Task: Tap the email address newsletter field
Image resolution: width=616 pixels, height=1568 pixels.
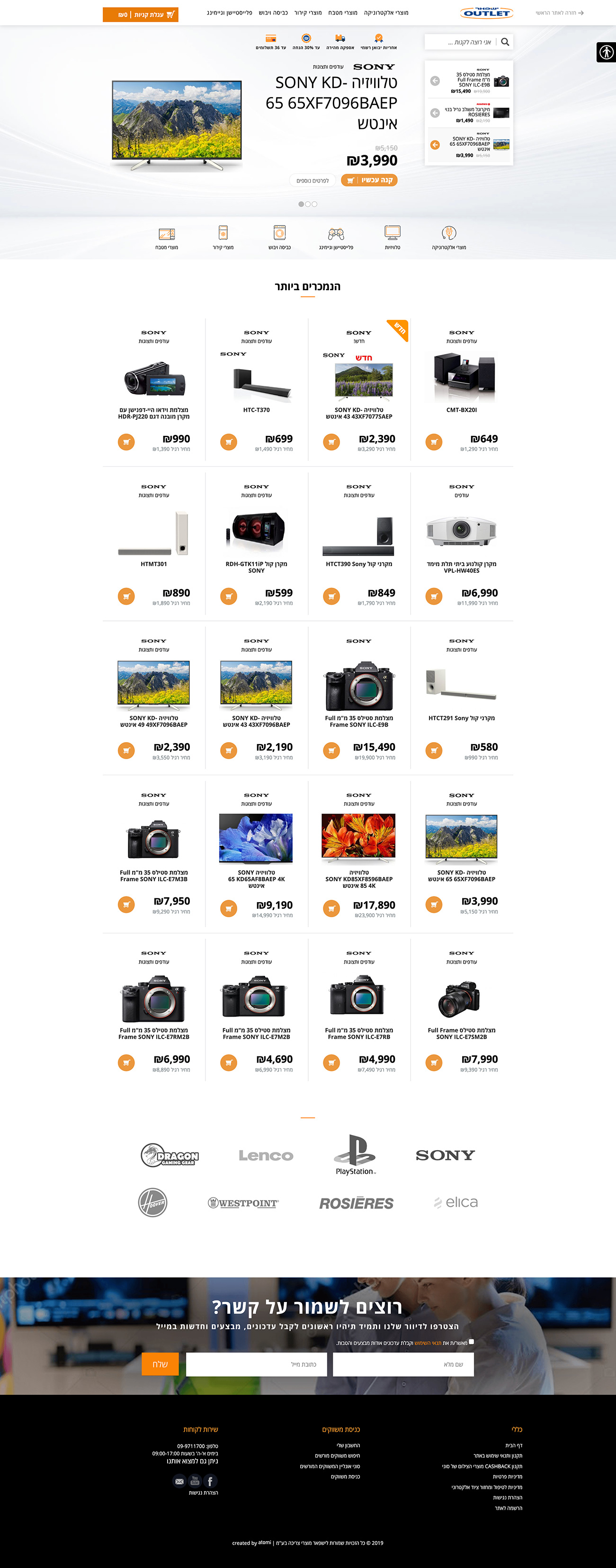Action: pyautogui.click(x=256, y=1364)
